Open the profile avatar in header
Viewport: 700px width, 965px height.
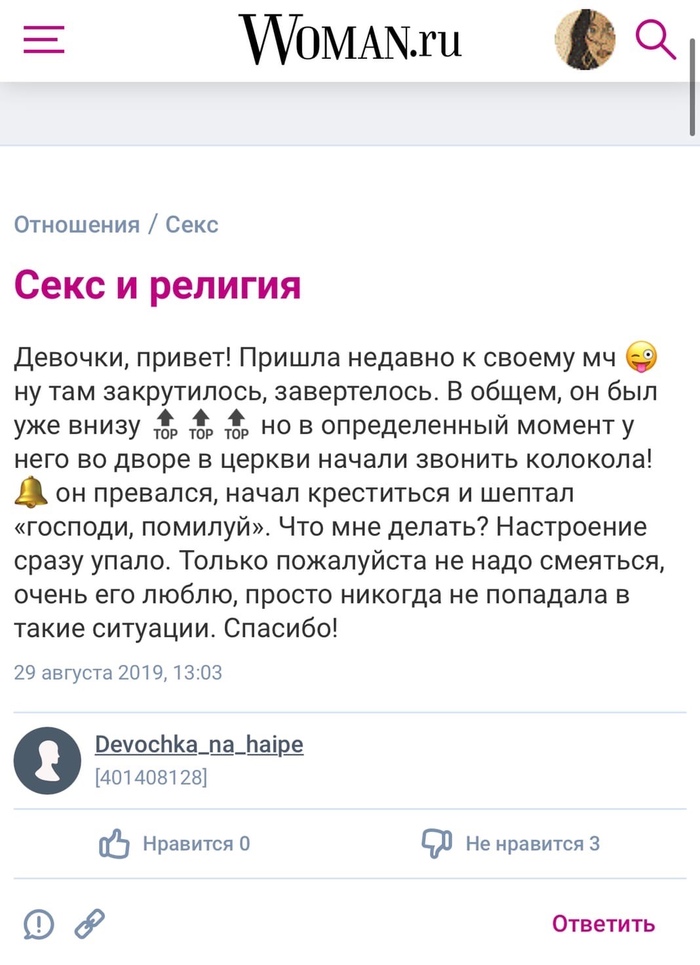point(585,39)
